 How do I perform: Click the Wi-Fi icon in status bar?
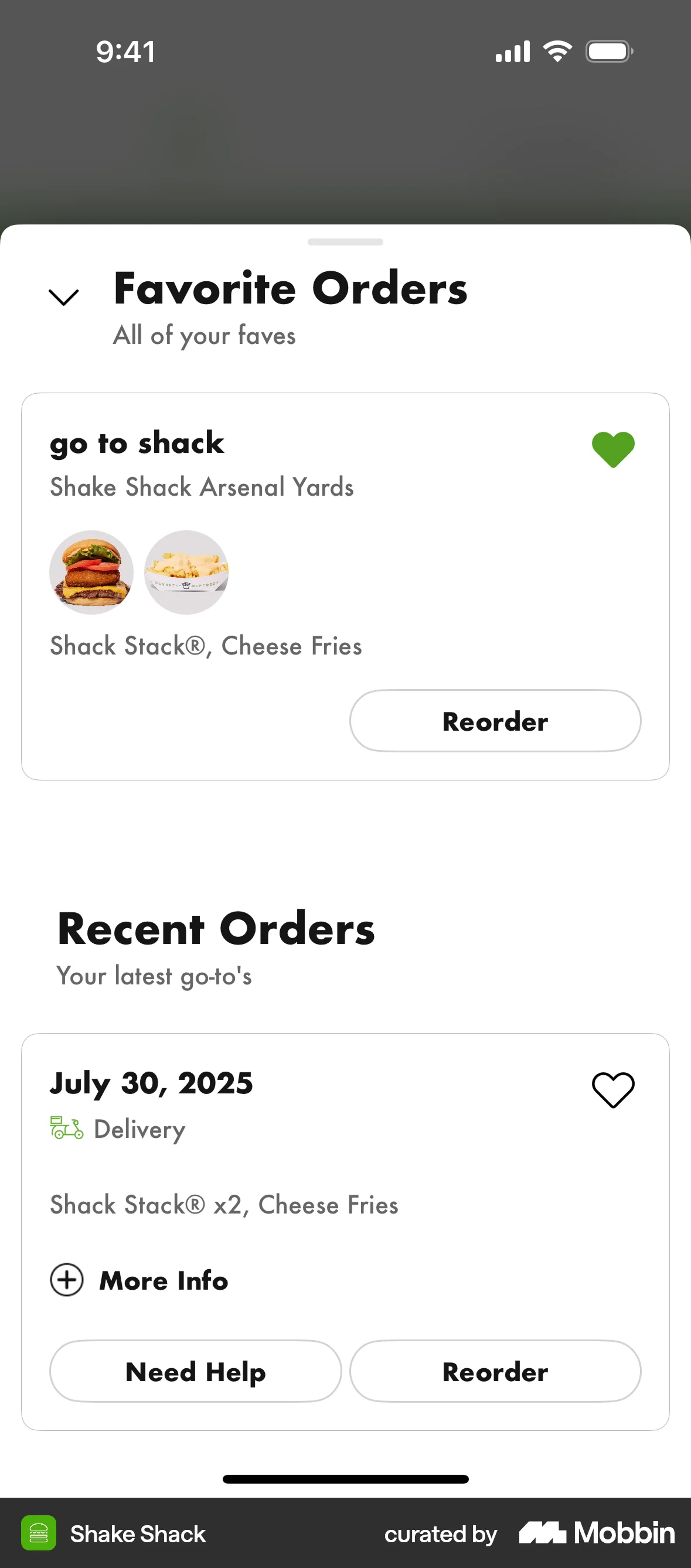557,51
